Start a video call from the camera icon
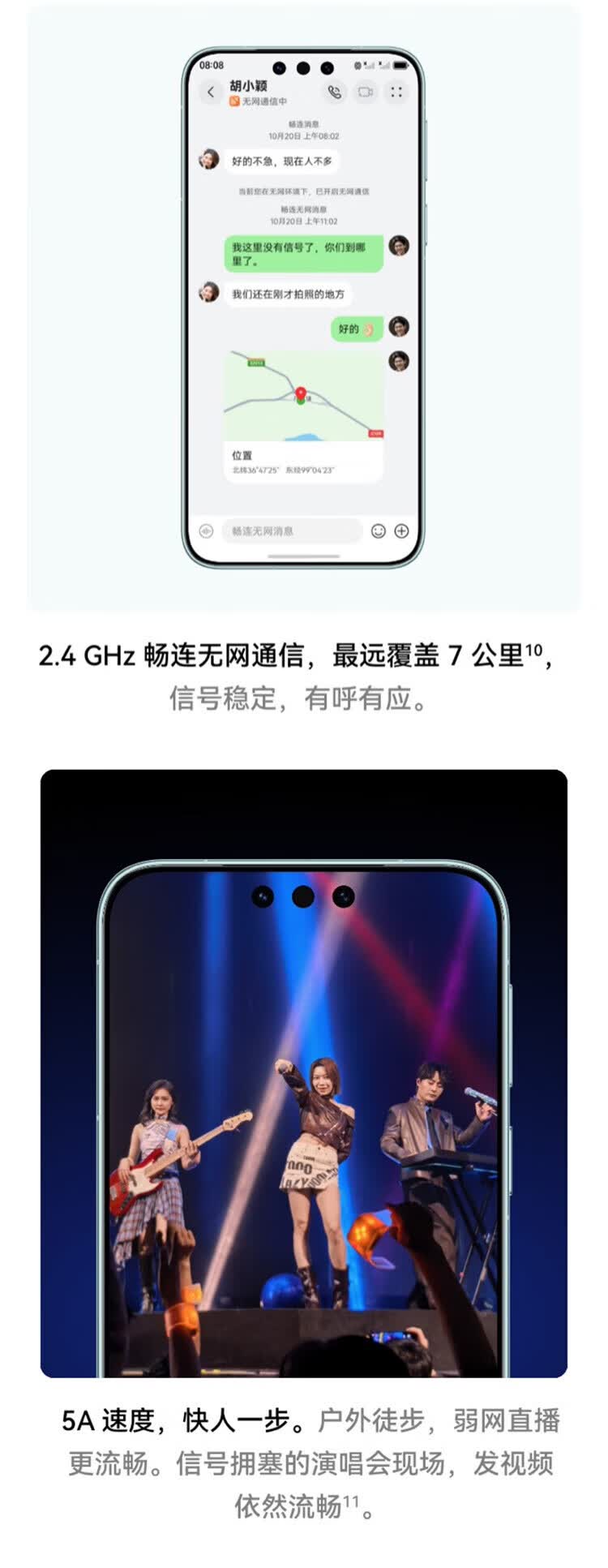Viewport: 608px width, 1568px height. [x=365, y=92]
